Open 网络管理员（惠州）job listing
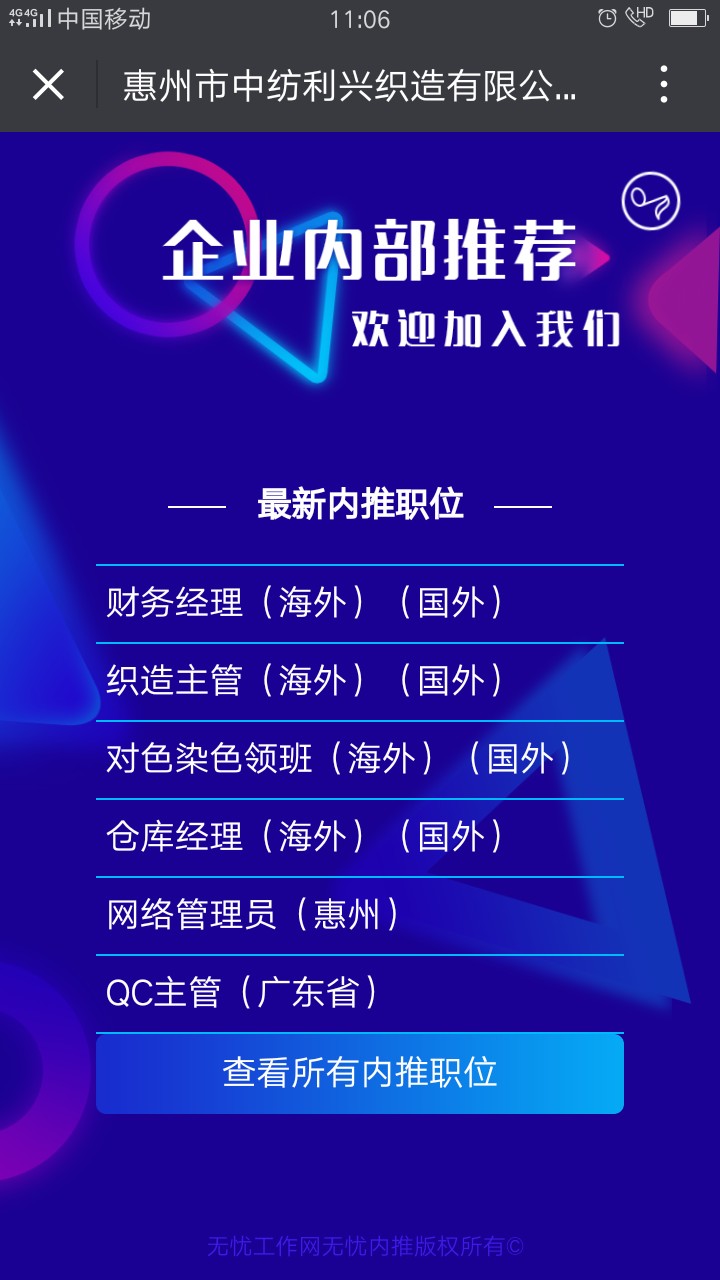Viewport: 720px width, 1280px height. (253, 915)
